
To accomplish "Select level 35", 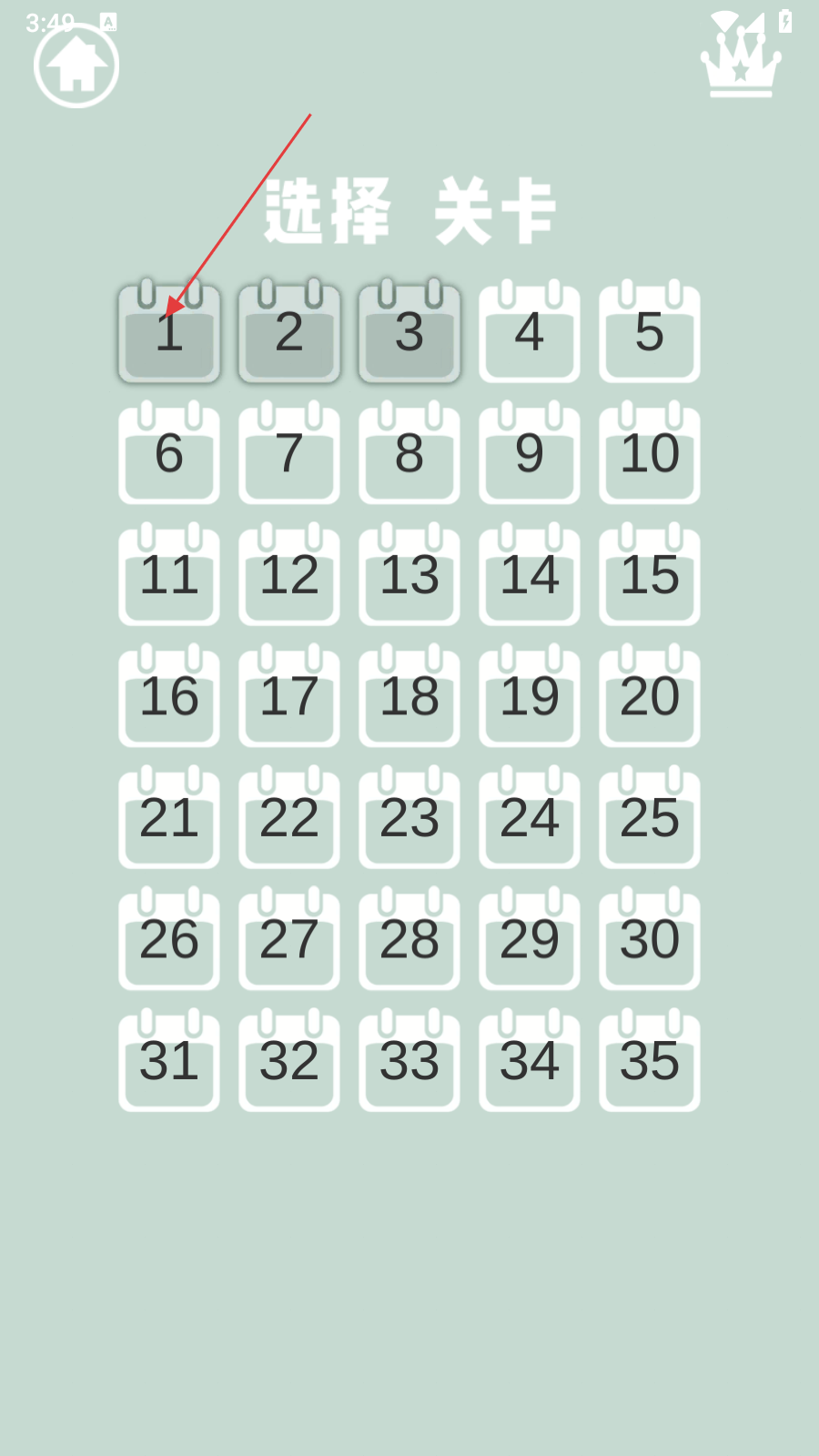I will click(x=650, y=1060).
